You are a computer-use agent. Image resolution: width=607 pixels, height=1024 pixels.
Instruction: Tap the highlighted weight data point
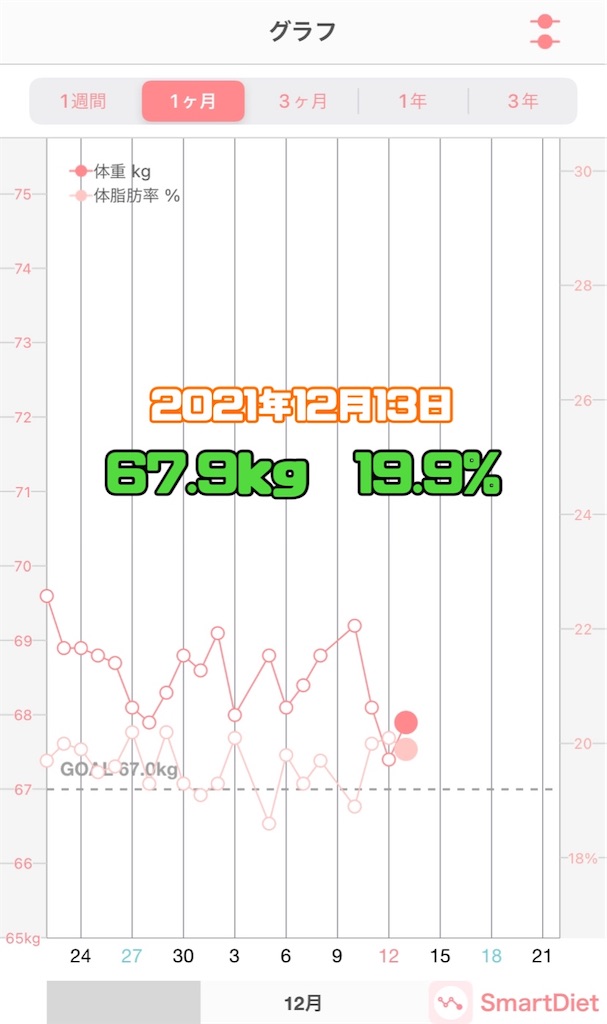point(406,722)
